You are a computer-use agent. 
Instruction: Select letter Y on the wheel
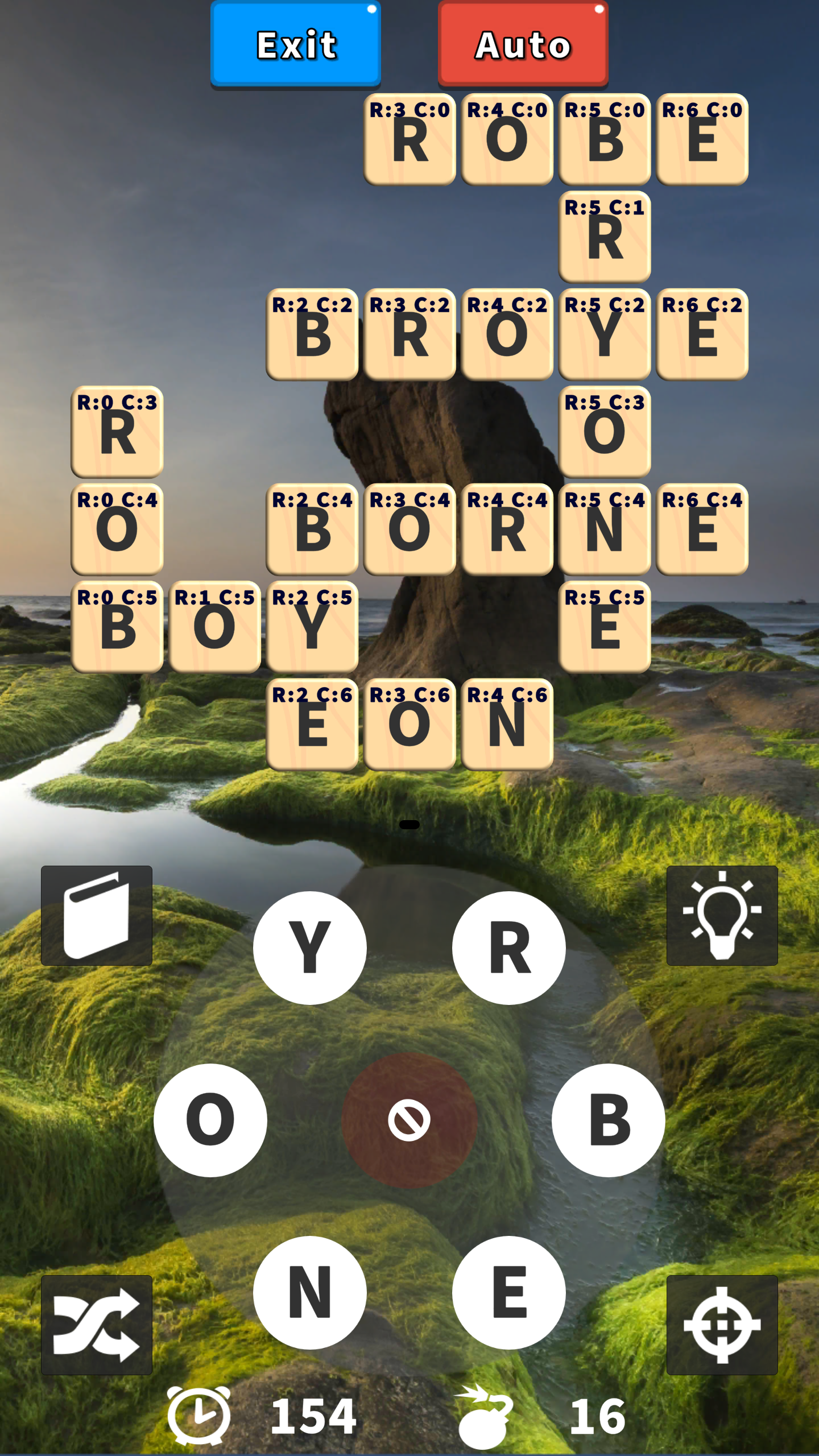310,948
